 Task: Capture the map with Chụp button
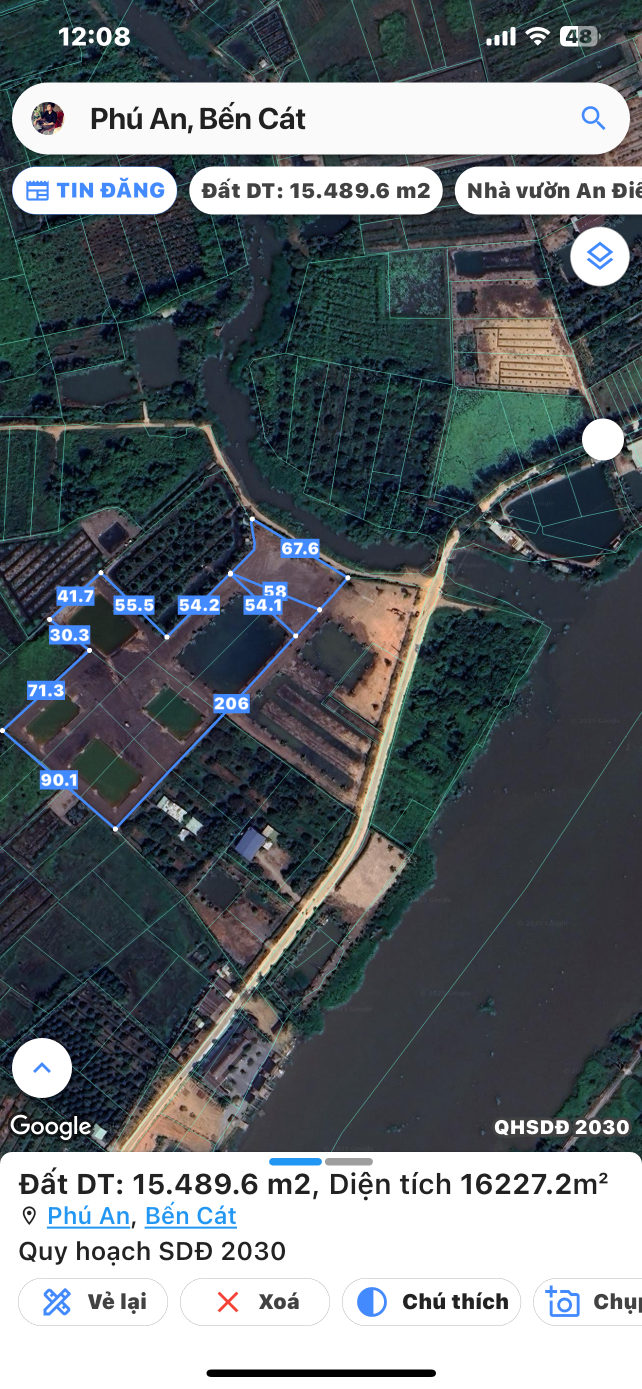click(x=590, y=1302)
